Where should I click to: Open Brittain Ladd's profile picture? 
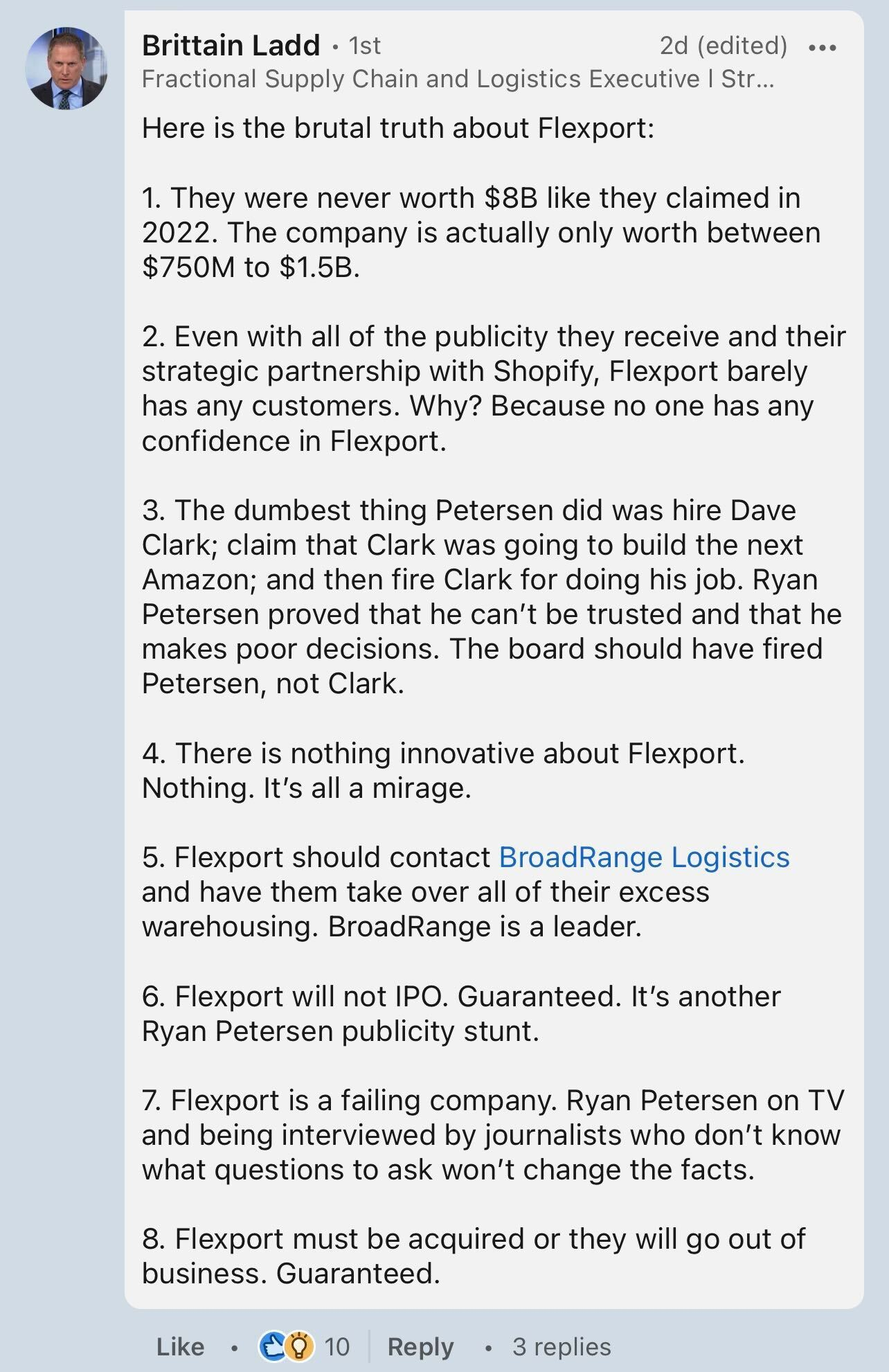(x=66, y=69)
